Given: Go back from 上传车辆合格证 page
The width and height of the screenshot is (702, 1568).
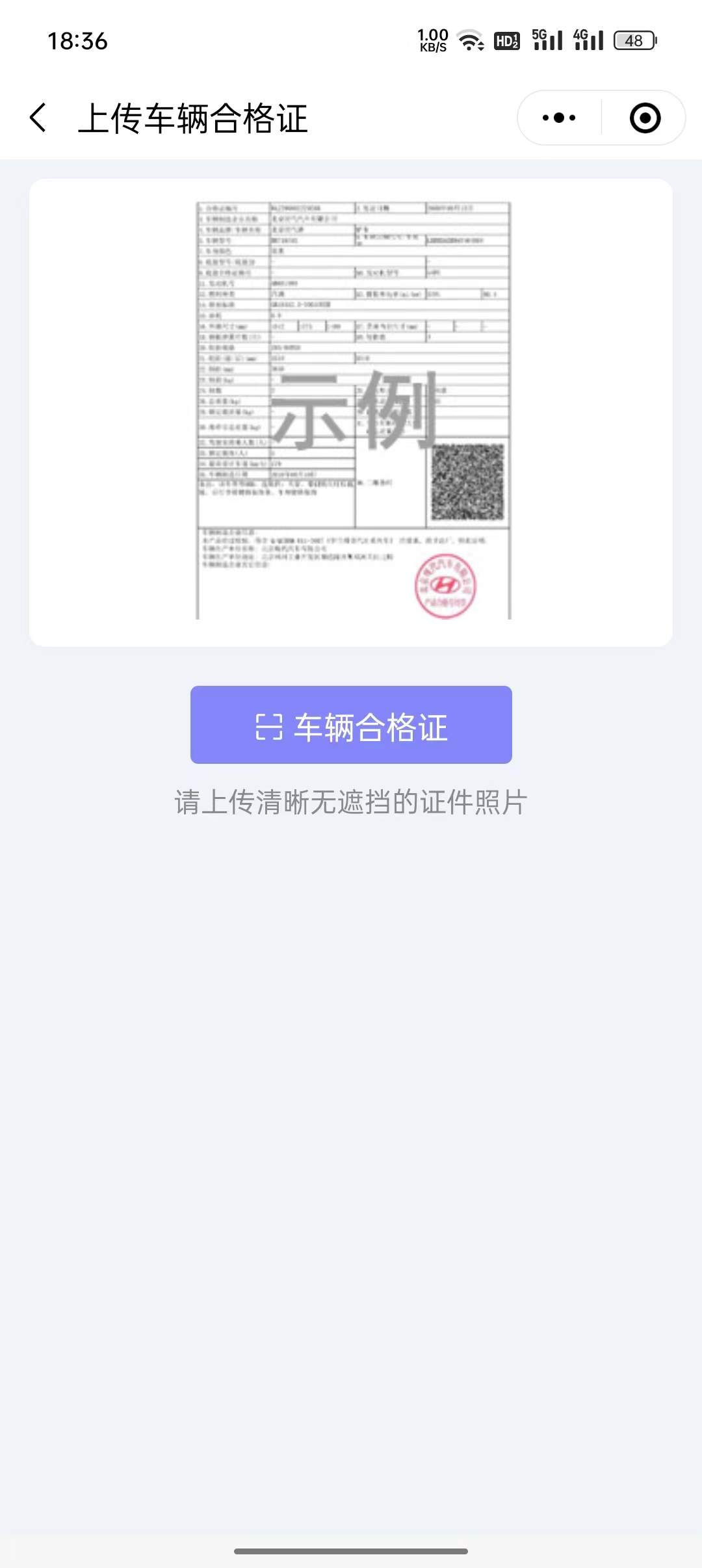Looking at the screenshot, I should (39, 118).
